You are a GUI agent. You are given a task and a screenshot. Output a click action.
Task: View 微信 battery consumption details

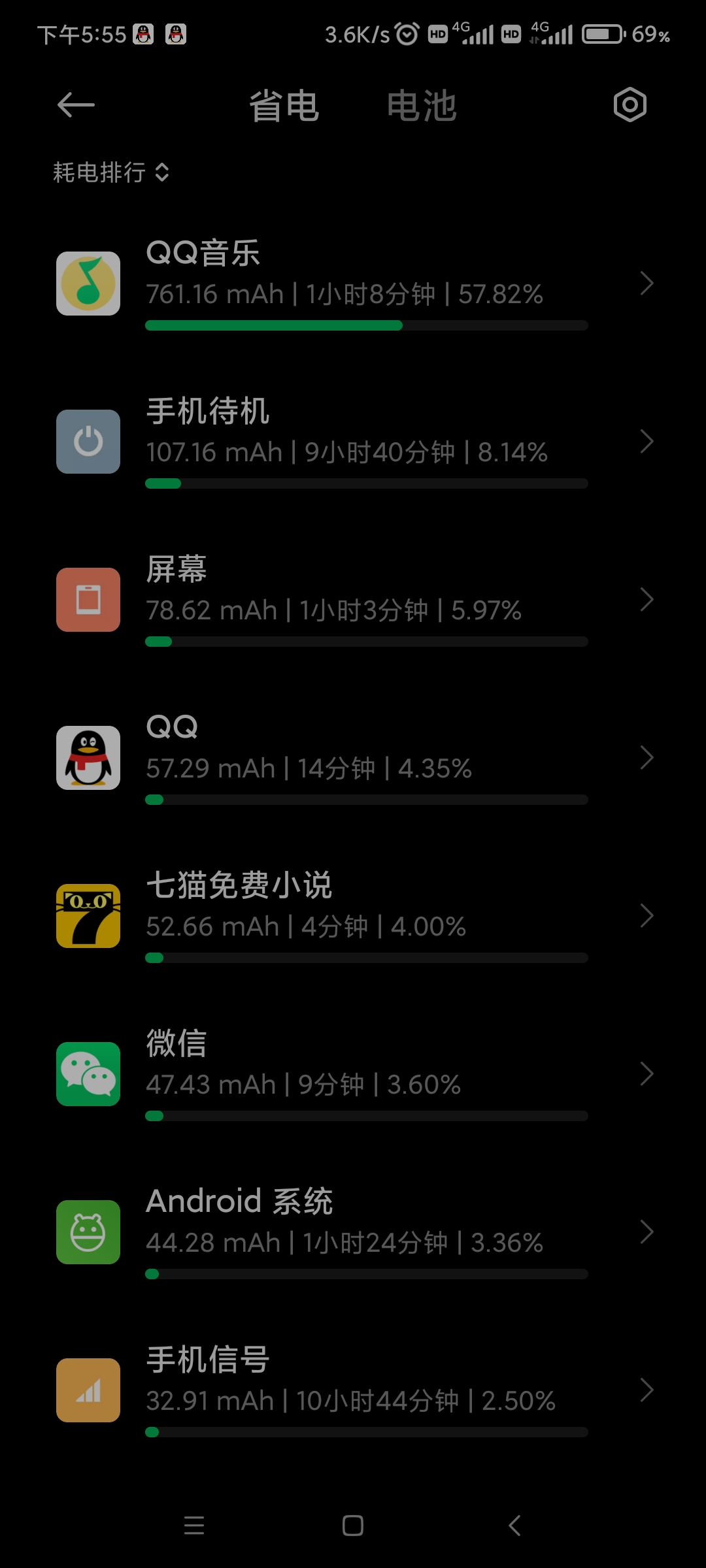coord(353,1075)
